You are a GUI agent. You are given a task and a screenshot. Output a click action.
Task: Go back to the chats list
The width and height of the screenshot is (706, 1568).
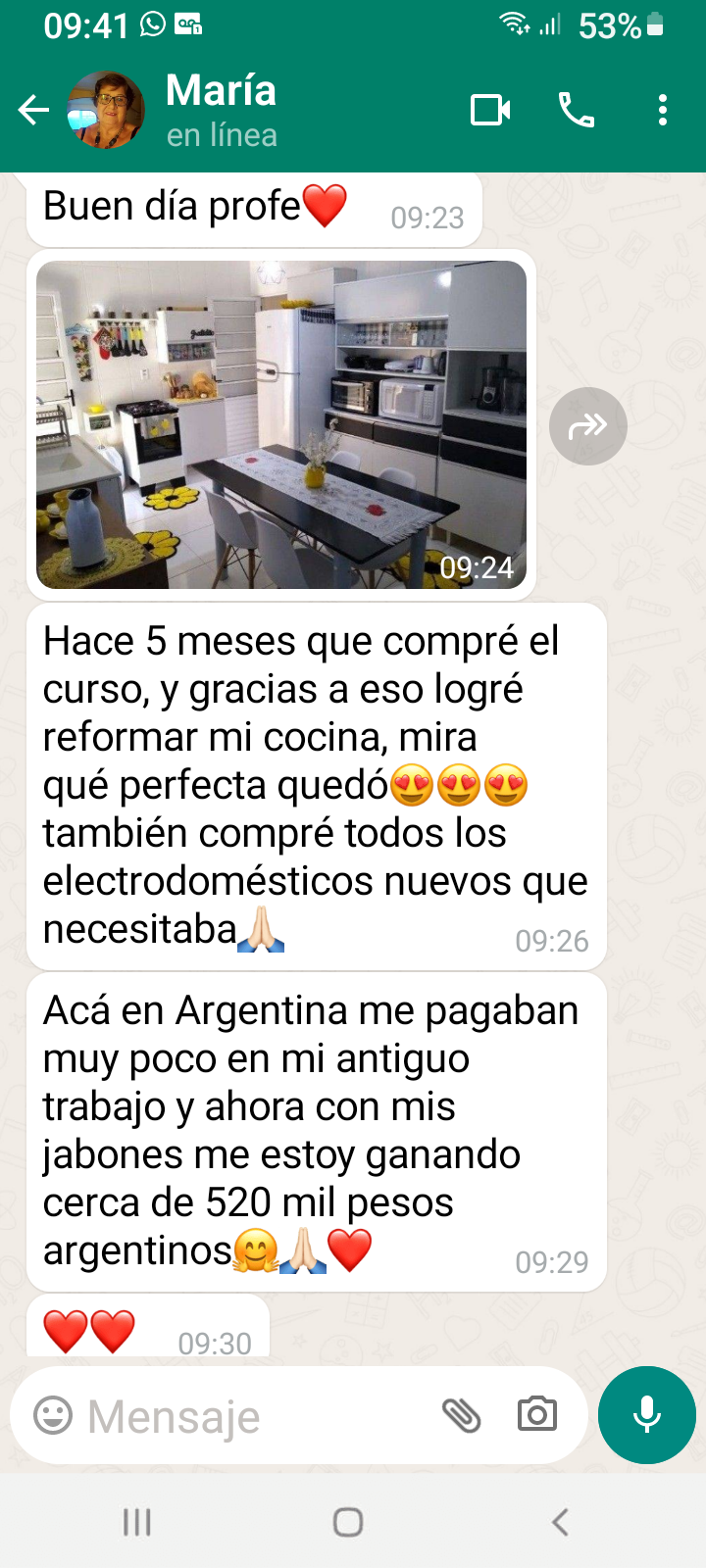coord(33,110)
